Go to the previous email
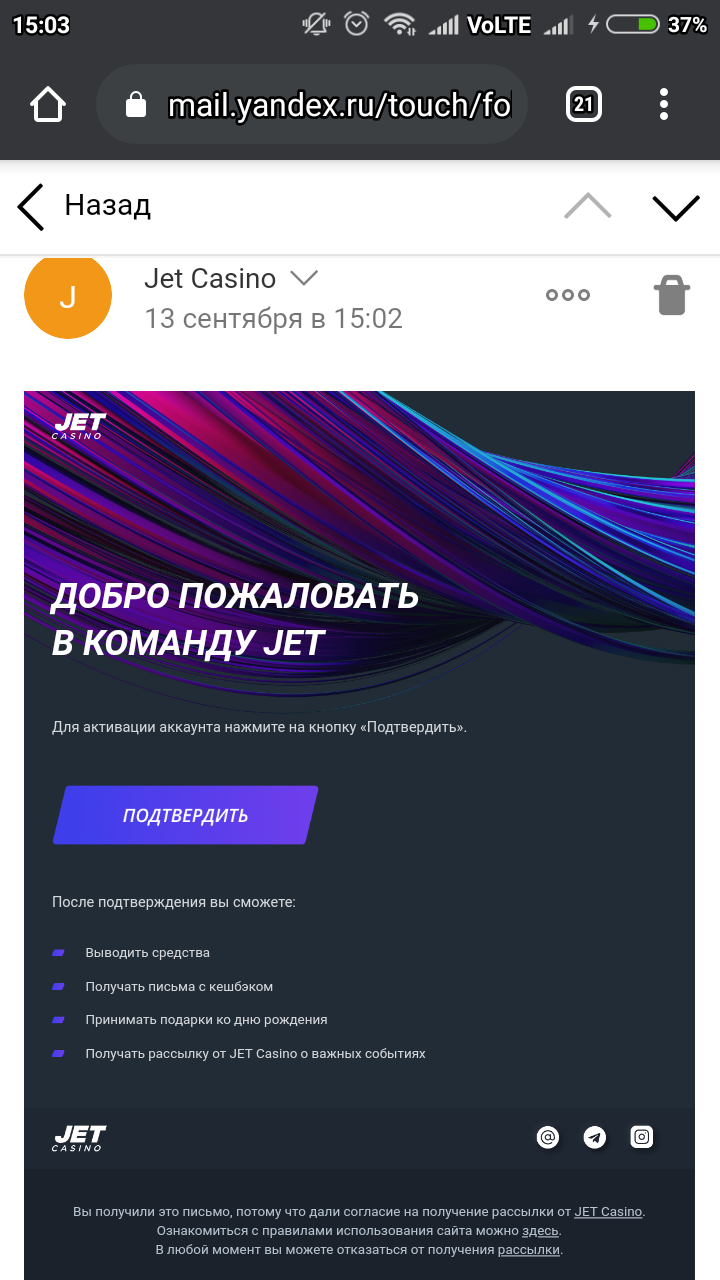 (x=587, y=206)
